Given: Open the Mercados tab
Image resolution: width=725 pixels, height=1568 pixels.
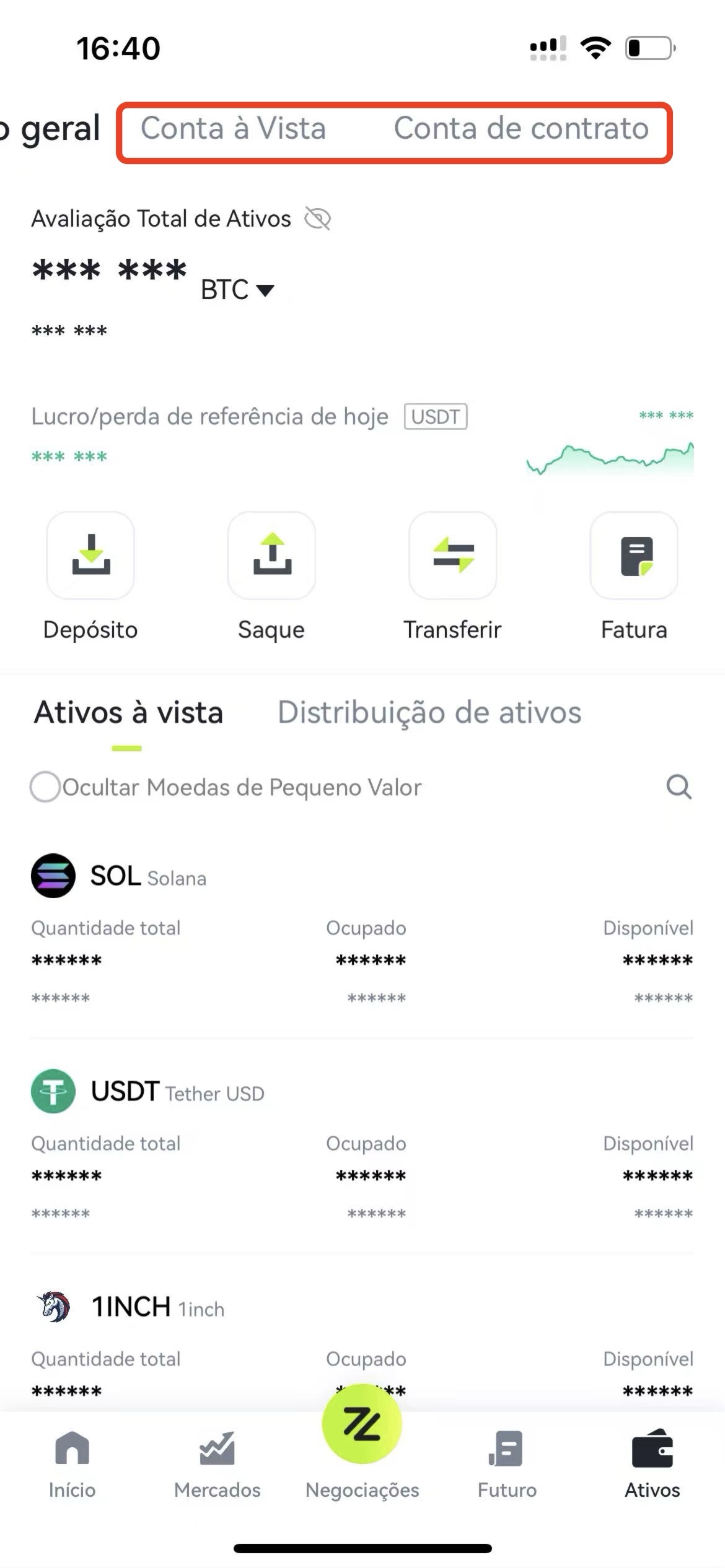Looking at the screenshot, I should click(x=217, y=1465).
